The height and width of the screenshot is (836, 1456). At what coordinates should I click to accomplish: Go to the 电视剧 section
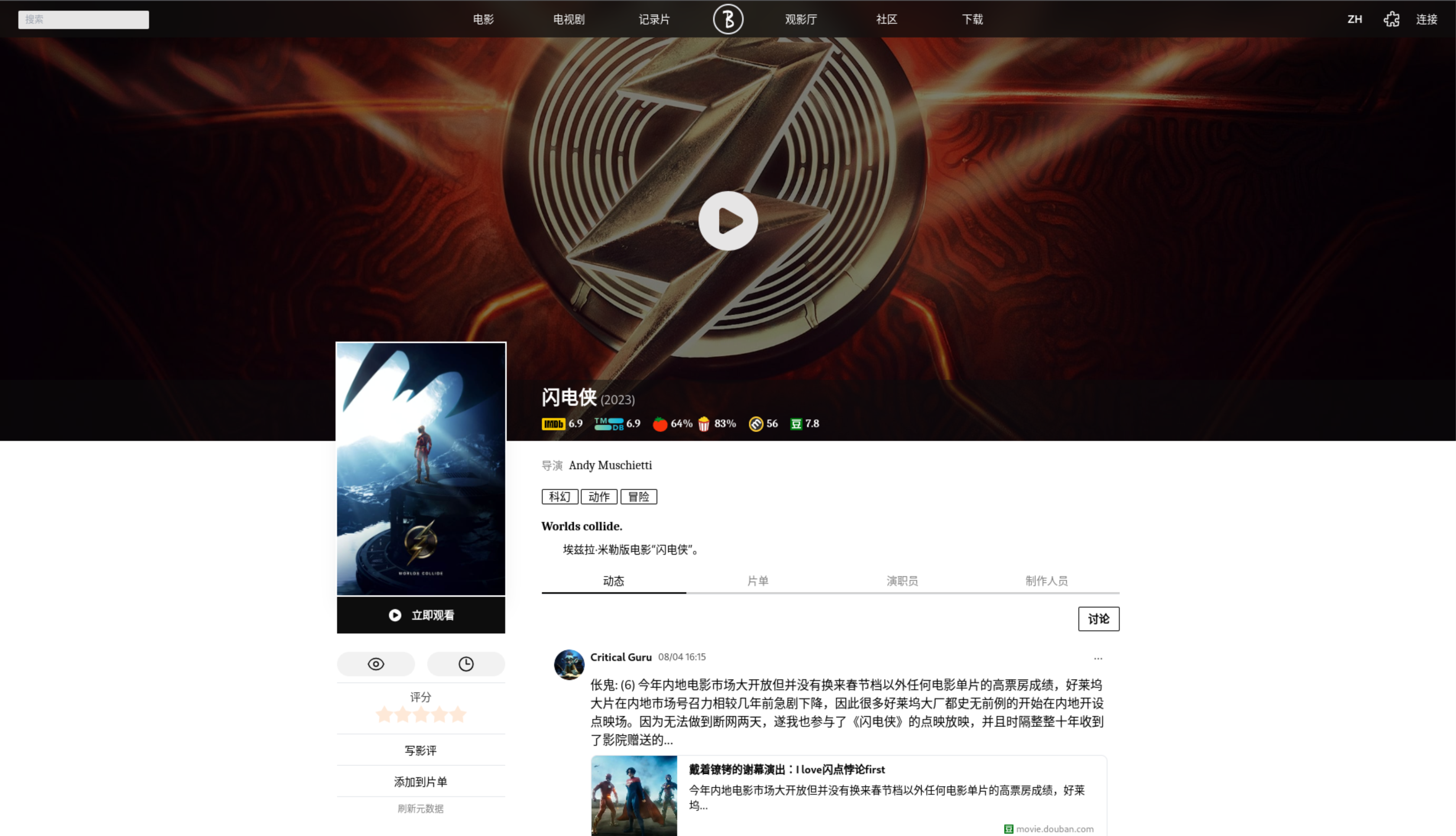(x=568, y=19)
